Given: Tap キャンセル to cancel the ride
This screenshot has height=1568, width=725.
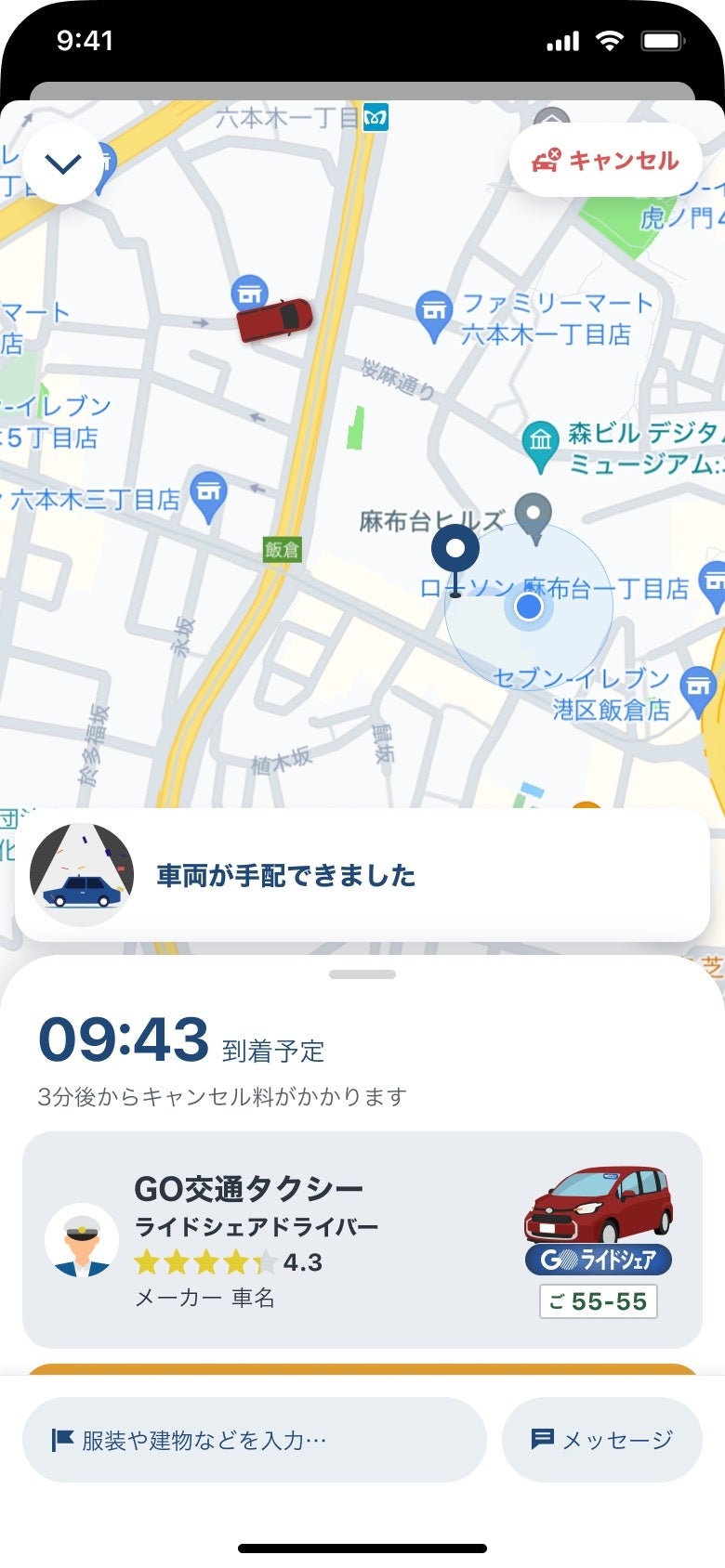Looking at the screenshot, I should [605, 161].
